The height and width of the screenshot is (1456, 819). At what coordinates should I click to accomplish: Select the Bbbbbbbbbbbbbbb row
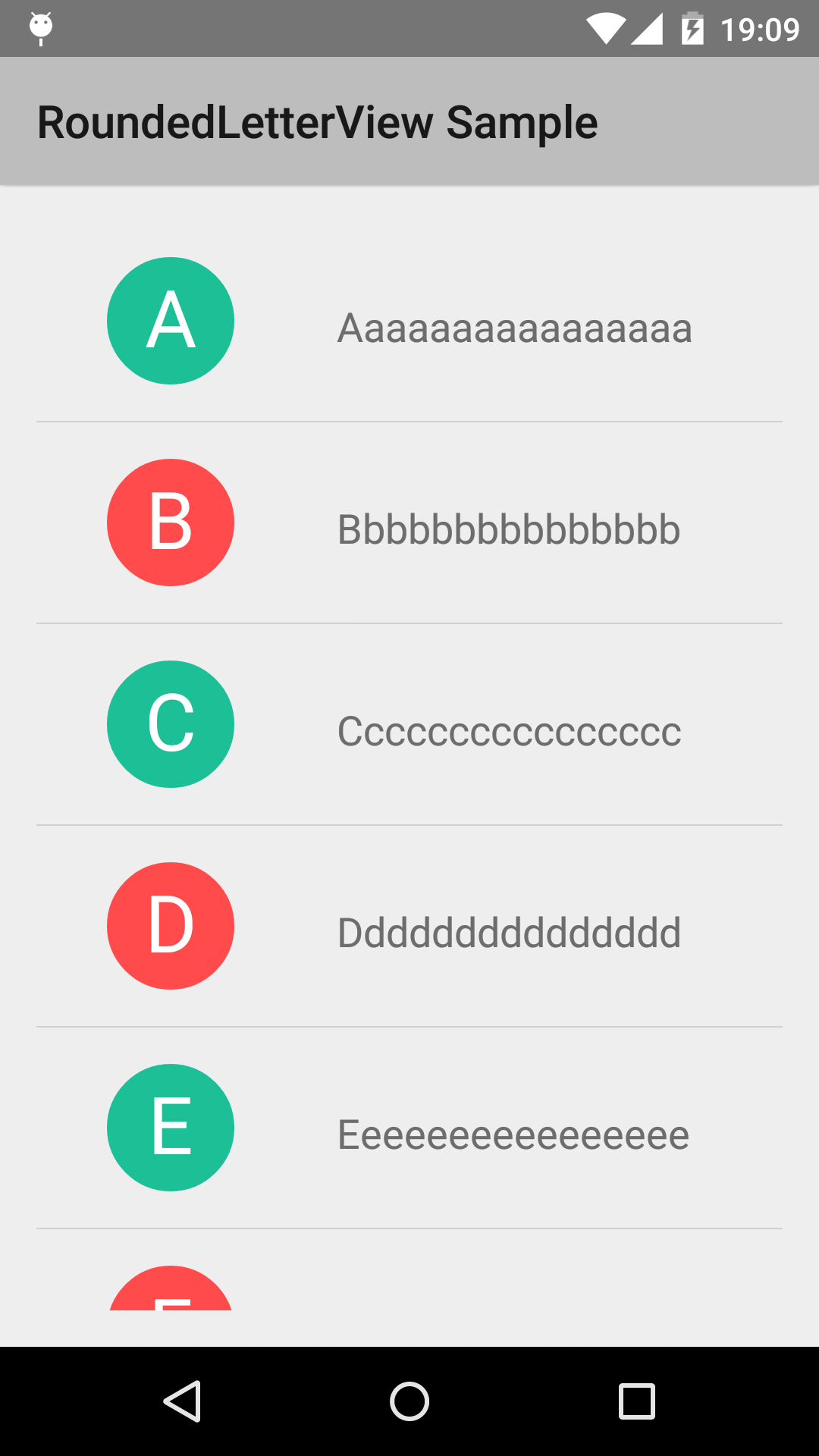[409, 523]
